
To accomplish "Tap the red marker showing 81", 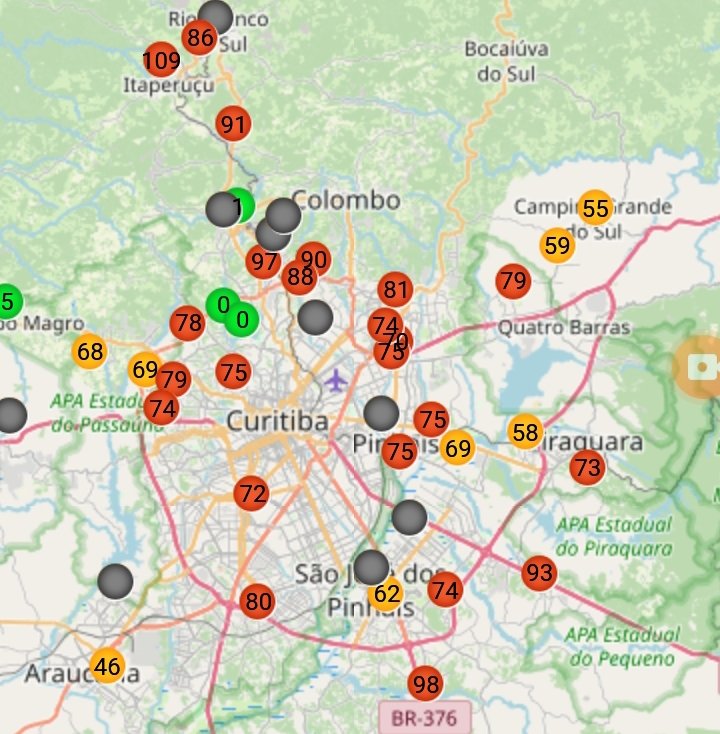I will pyautogui.click(x=396, y=291).
